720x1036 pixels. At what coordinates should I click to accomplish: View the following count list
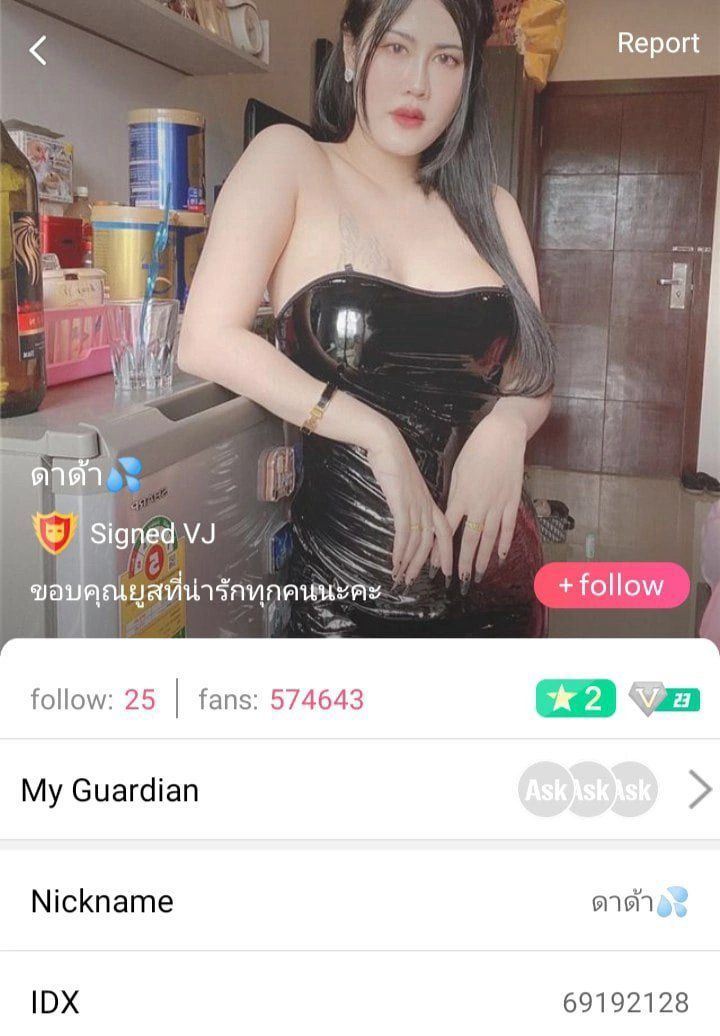(93, 699)
